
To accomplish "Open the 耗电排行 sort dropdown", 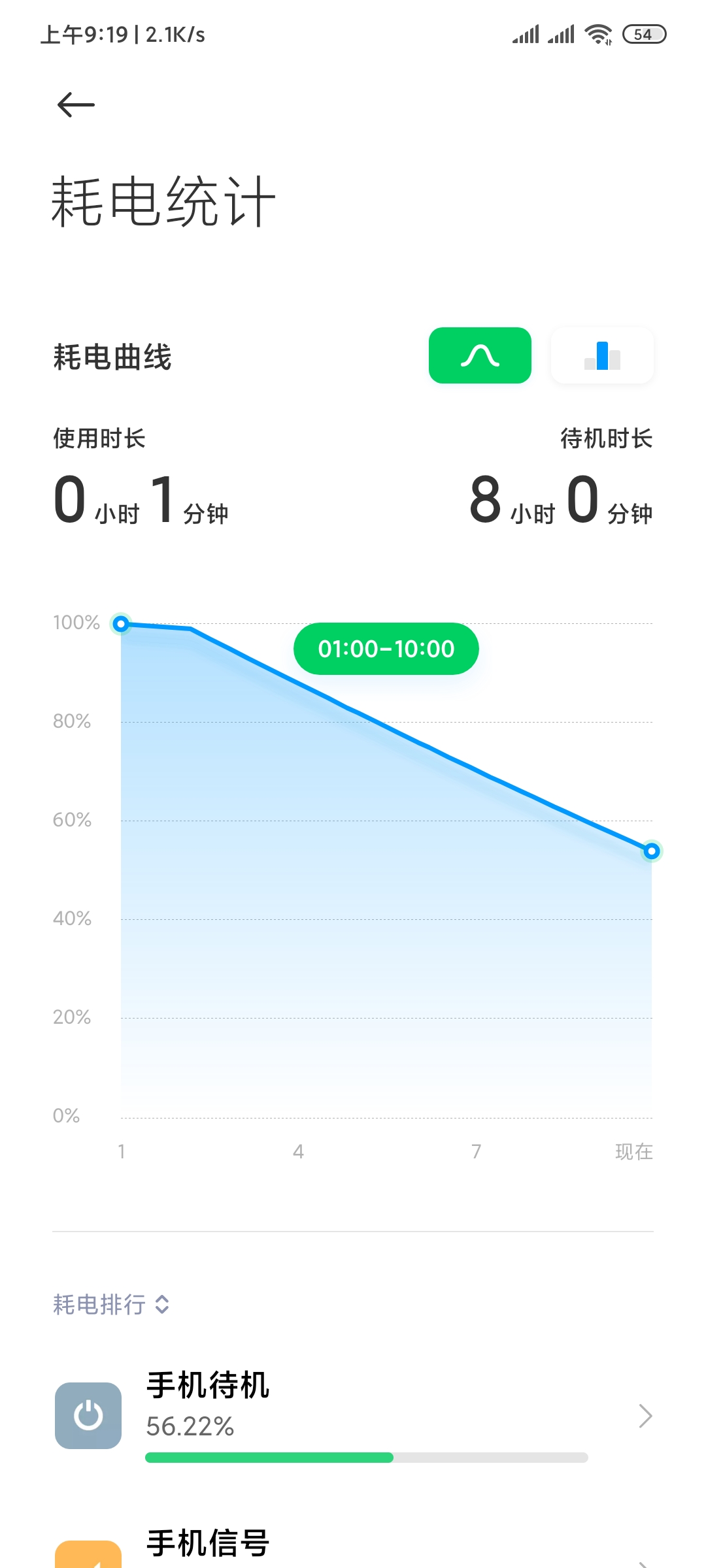I will (x=111, y=1305).
